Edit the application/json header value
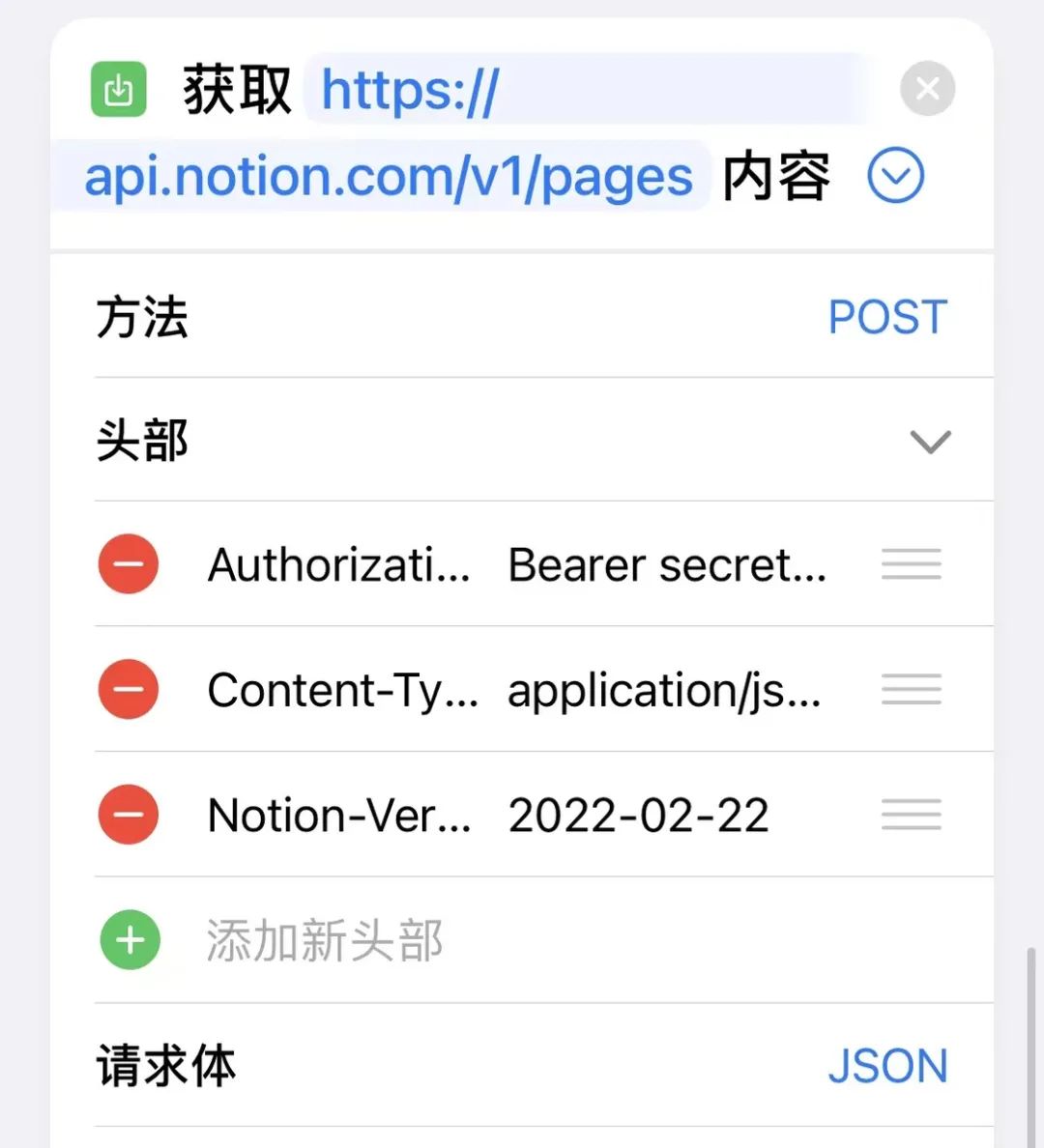 click(x=664, y=691)
